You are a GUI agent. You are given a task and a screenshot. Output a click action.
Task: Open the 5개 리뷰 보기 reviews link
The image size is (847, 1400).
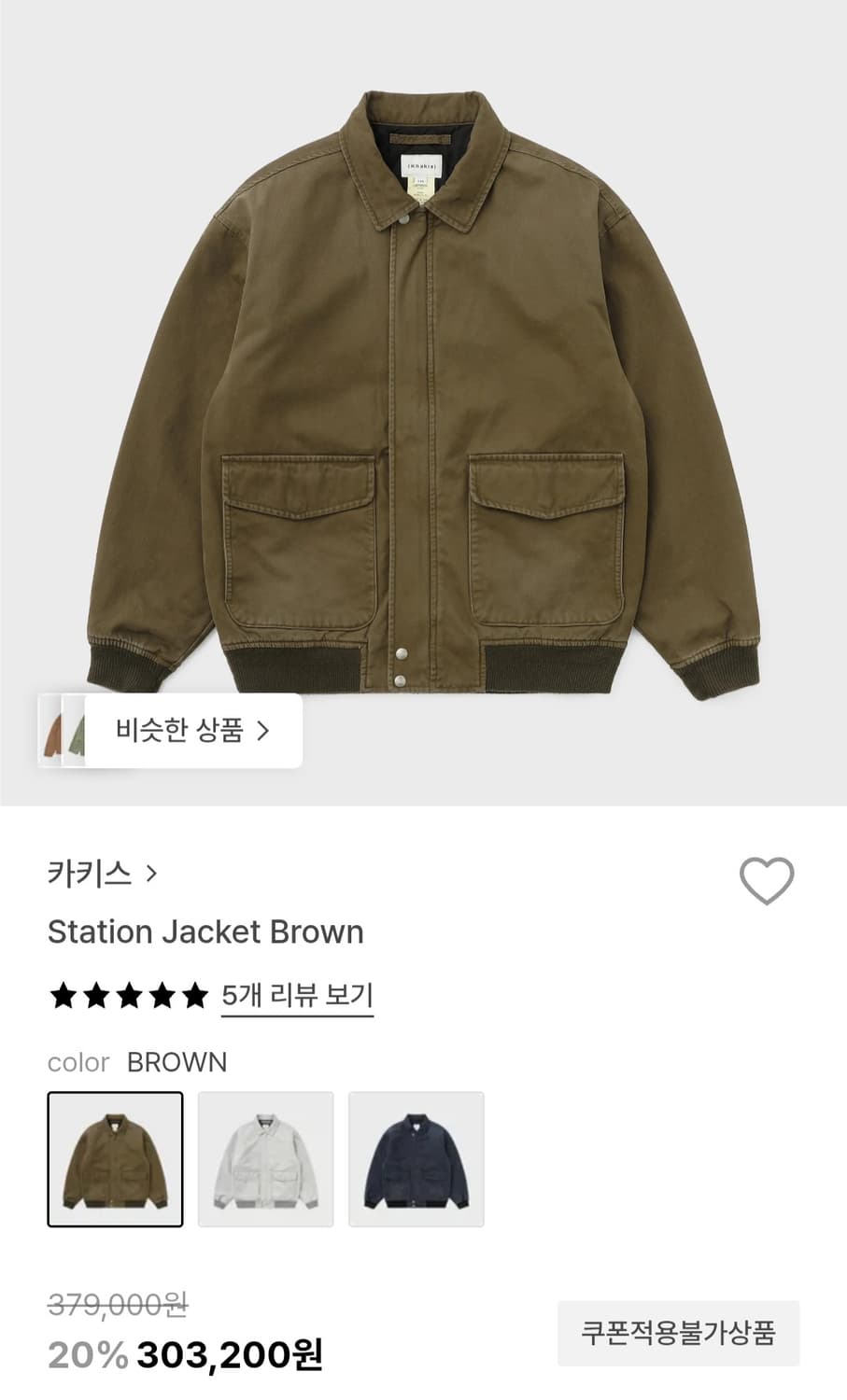coord(297,995)
